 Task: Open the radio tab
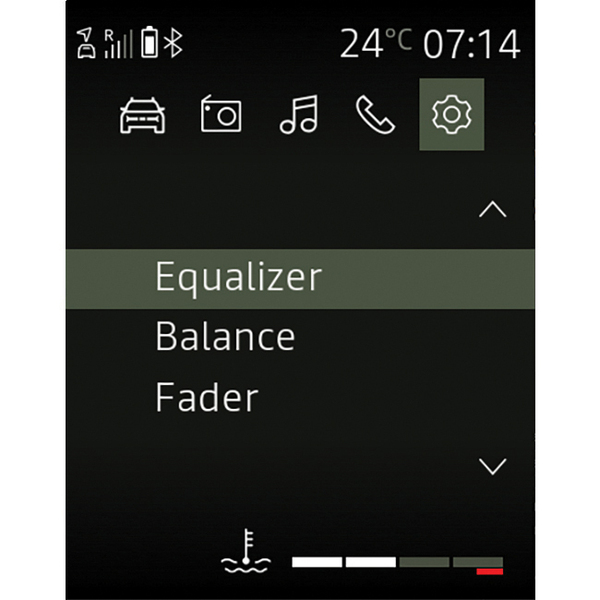[x=221, y=117]
